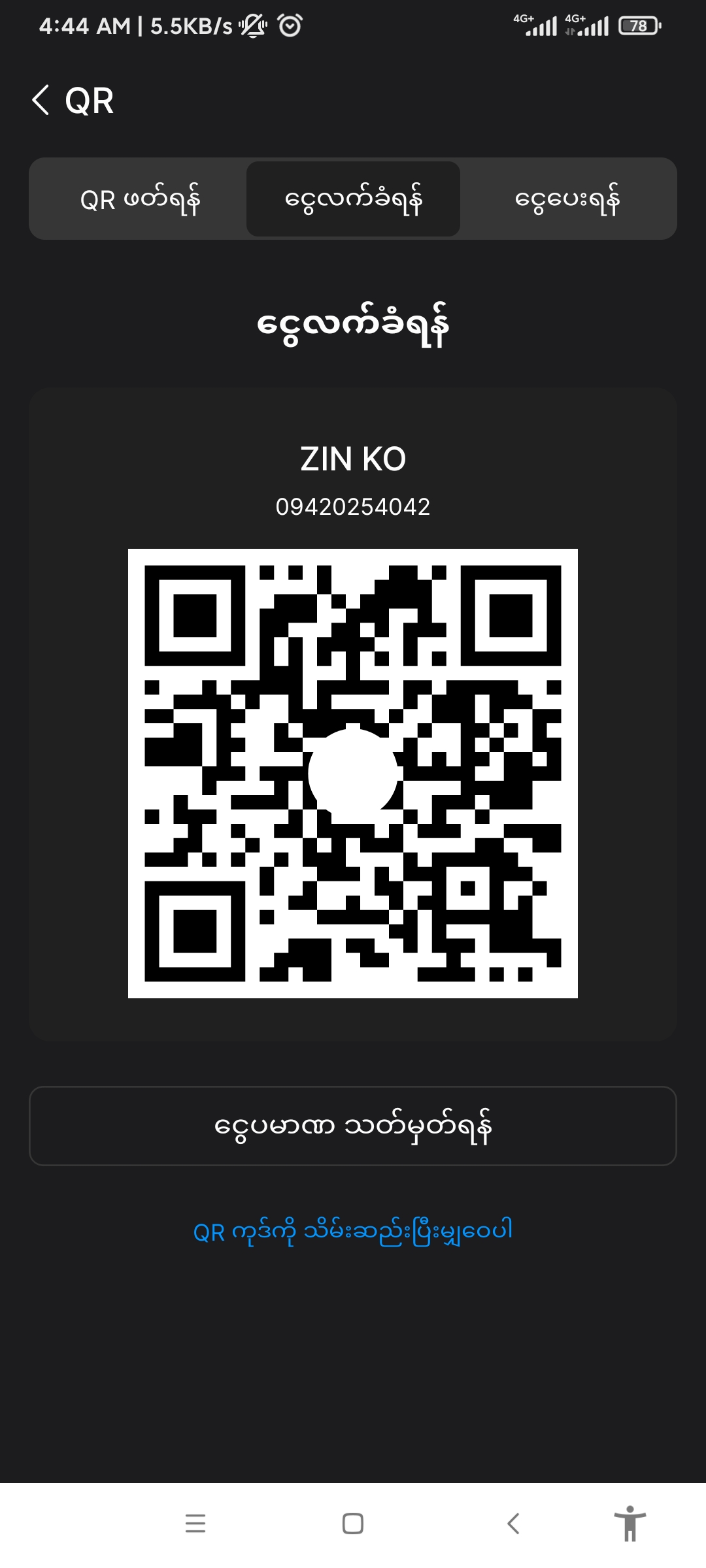Open the ငွေပေးရန် tab

pos(567,199)
